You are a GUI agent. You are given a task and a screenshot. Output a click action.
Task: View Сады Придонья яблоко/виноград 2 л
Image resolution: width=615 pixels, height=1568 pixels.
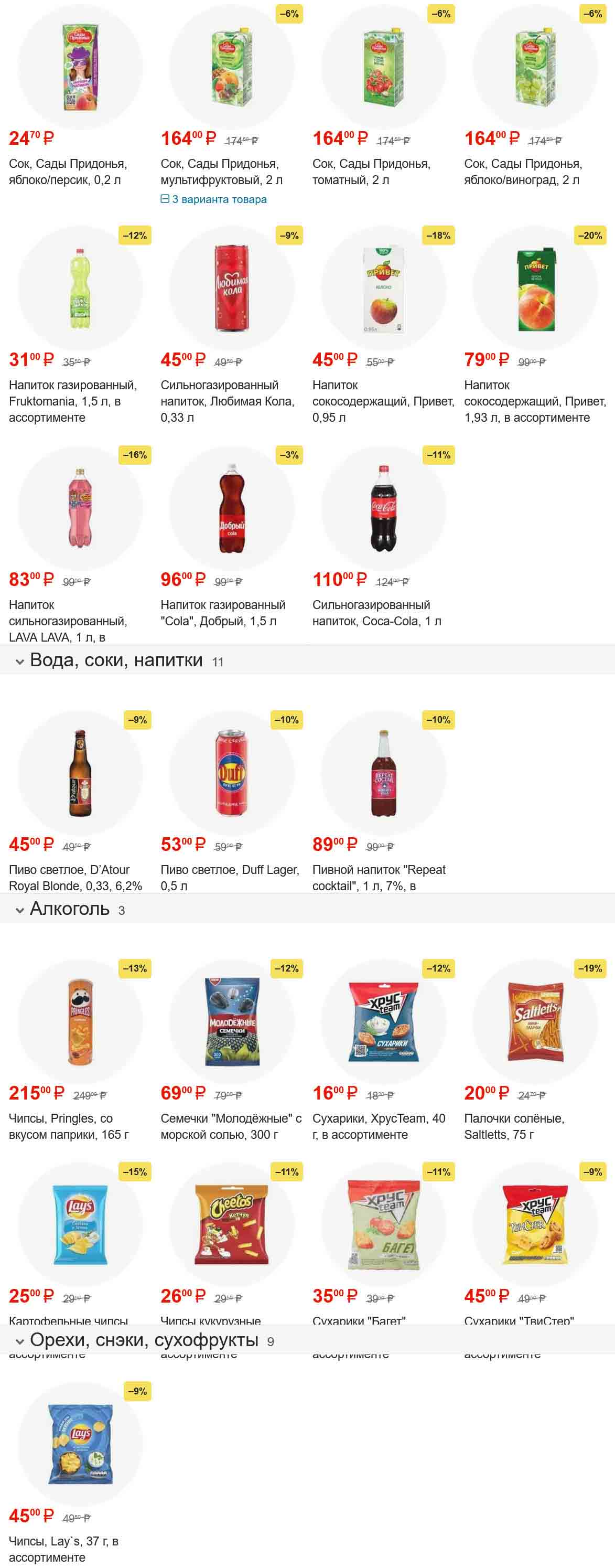point(535,68)
